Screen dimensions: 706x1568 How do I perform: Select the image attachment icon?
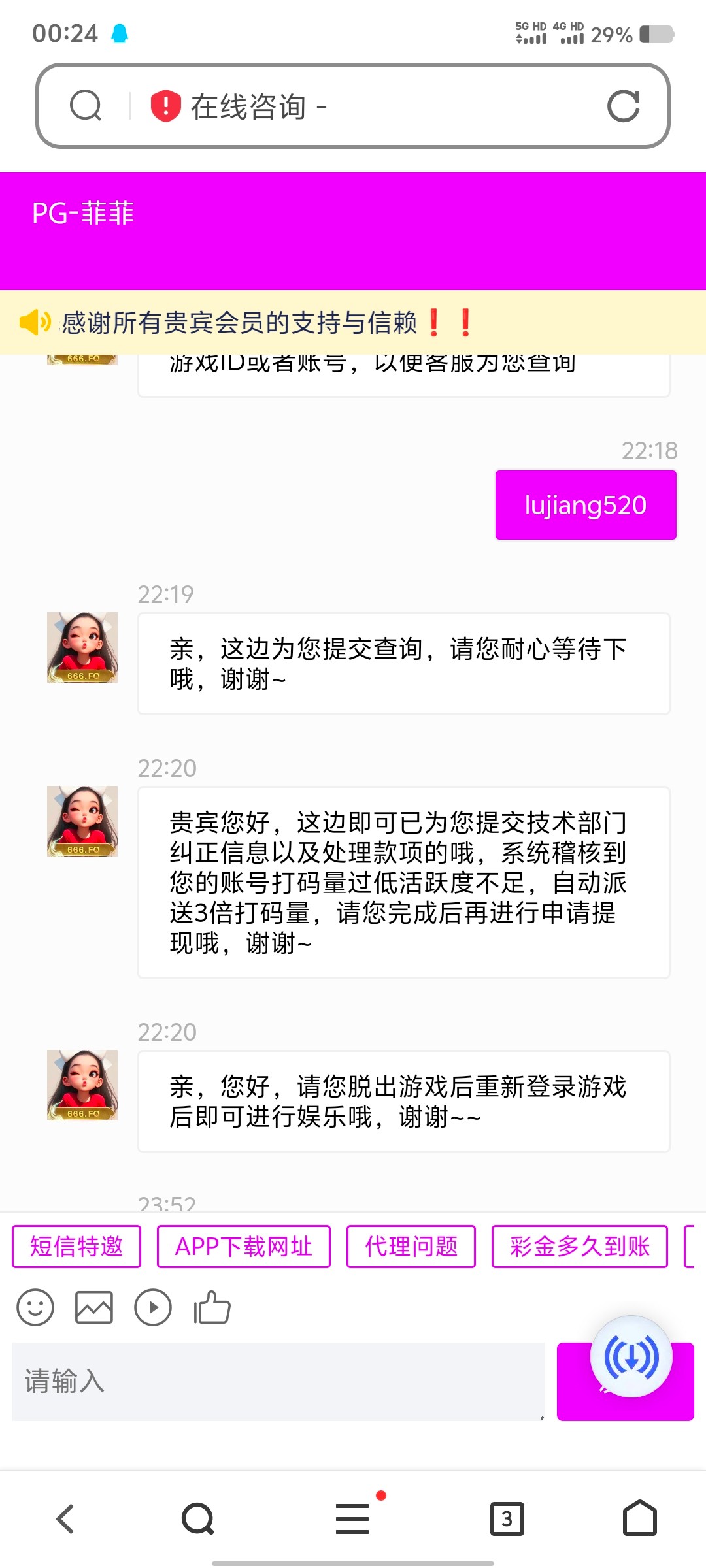click(x=95, y=1307)
